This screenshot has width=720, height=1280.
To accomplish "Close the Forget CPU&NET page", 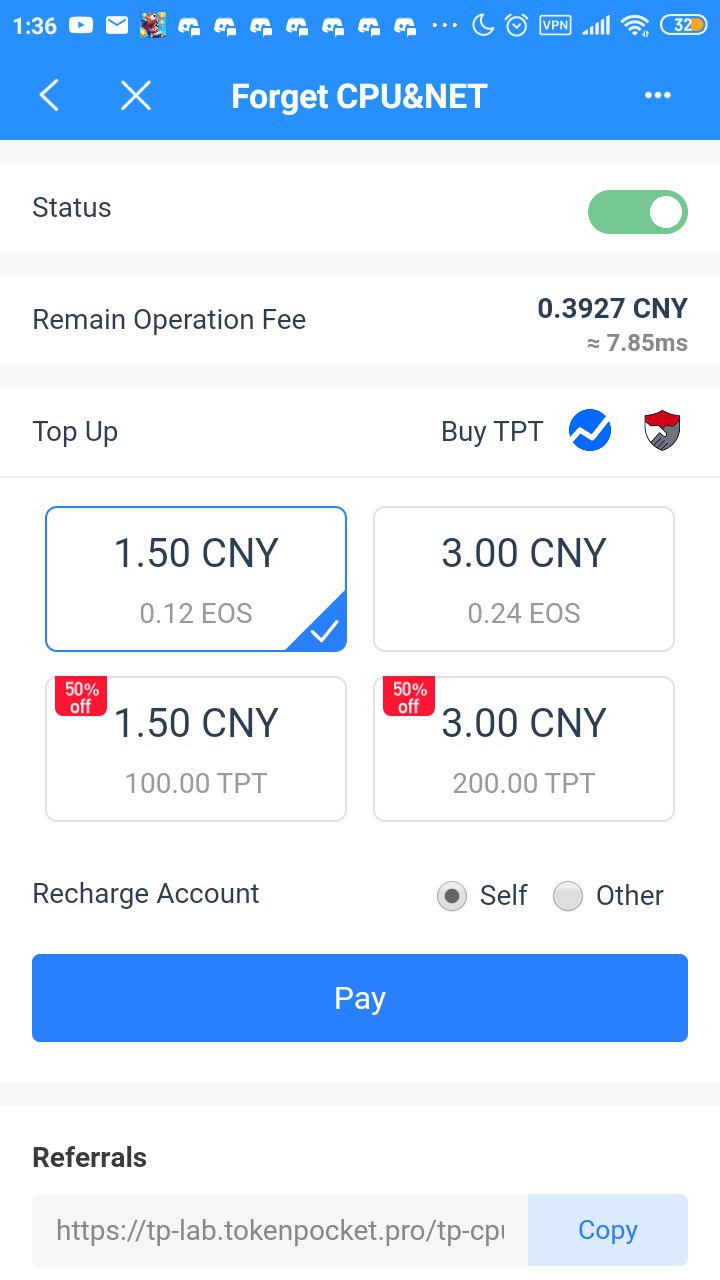I will (x=136, y=96).
